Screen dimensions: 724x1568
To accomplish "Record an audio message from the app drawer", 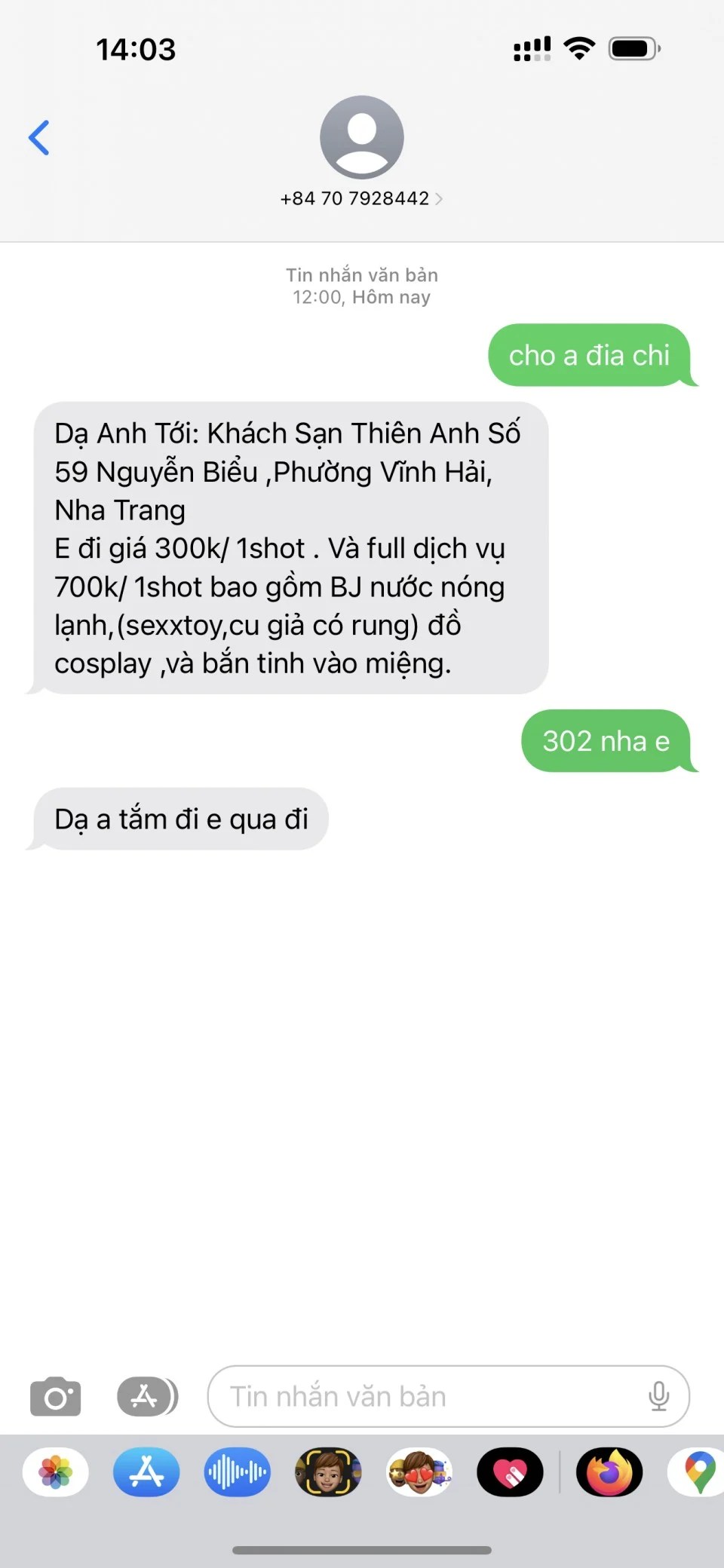I will point(237,1472).
